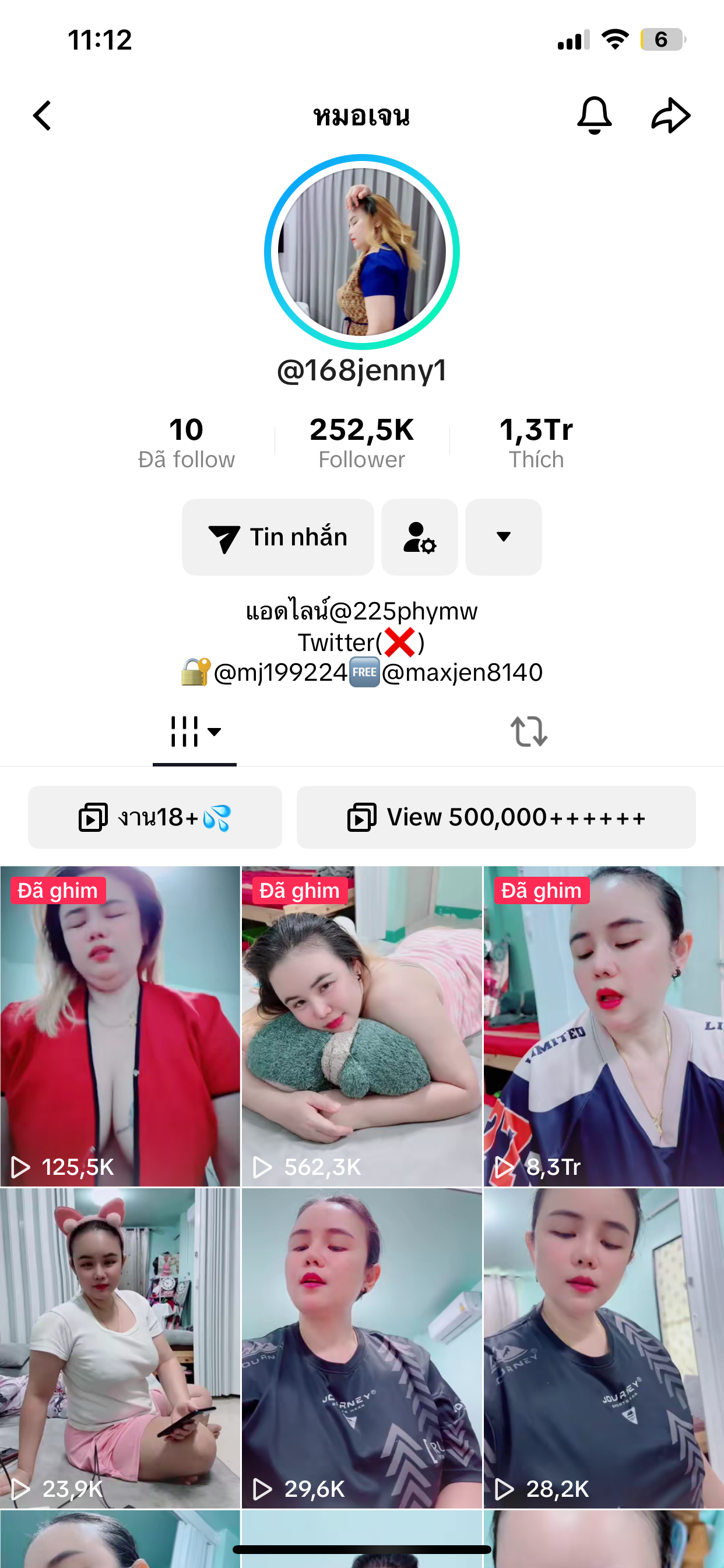View the Follower list
This screenshot has width=724, height=1568.
(x=362, y=443)
